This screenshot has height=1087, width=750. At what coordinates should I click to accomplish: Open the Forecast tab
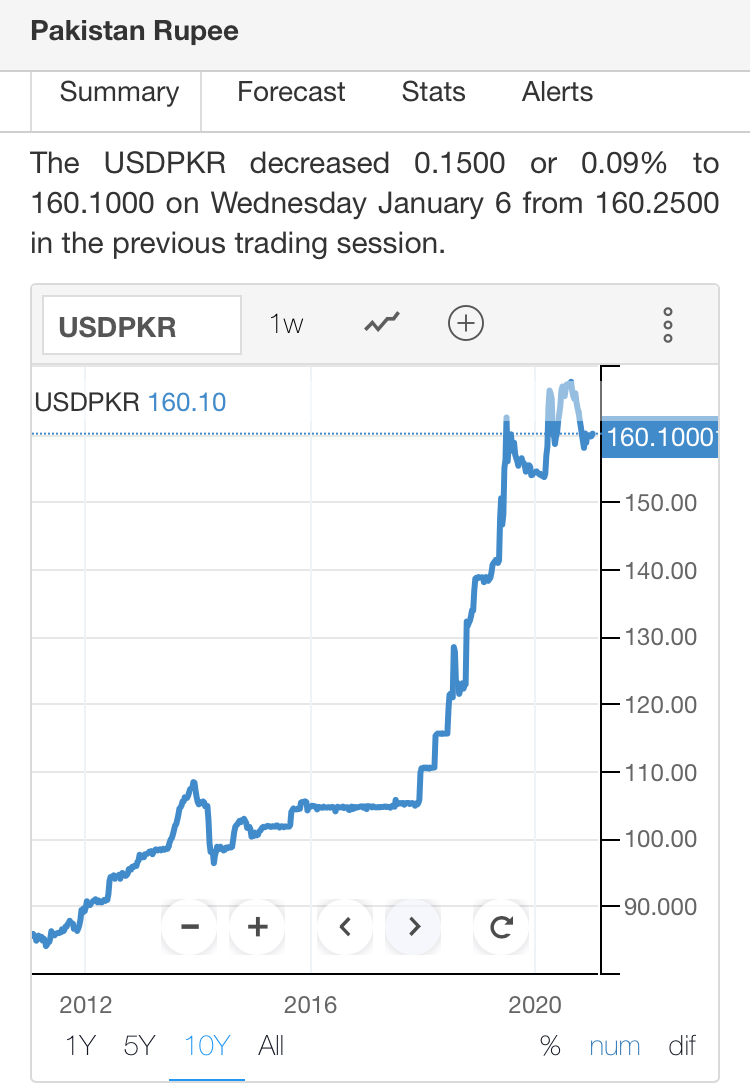[x=291, y=92]
